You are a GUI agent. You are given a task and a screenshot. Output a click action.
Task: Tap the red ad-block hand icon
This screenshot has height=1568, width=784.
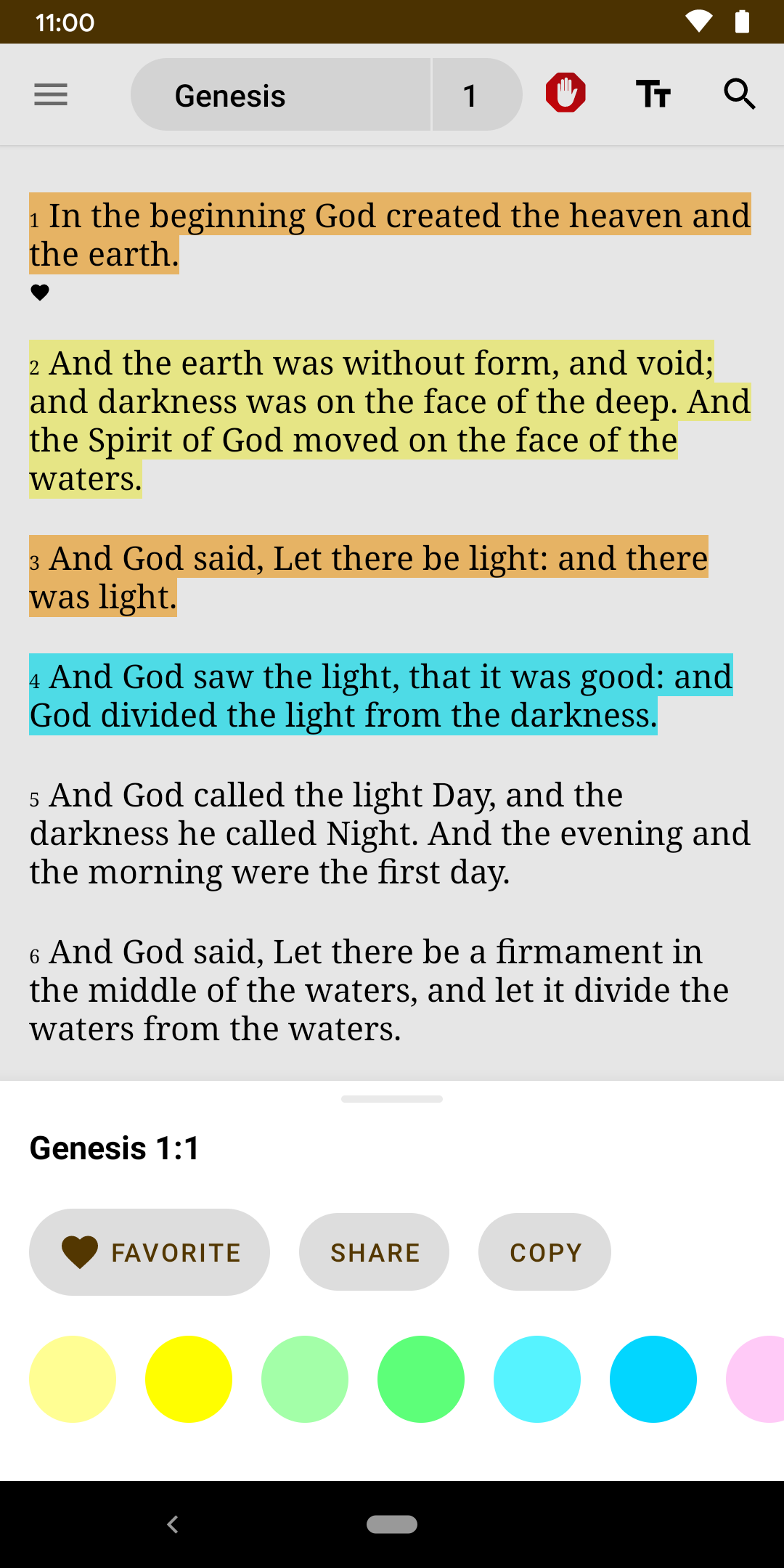(565, 93)
